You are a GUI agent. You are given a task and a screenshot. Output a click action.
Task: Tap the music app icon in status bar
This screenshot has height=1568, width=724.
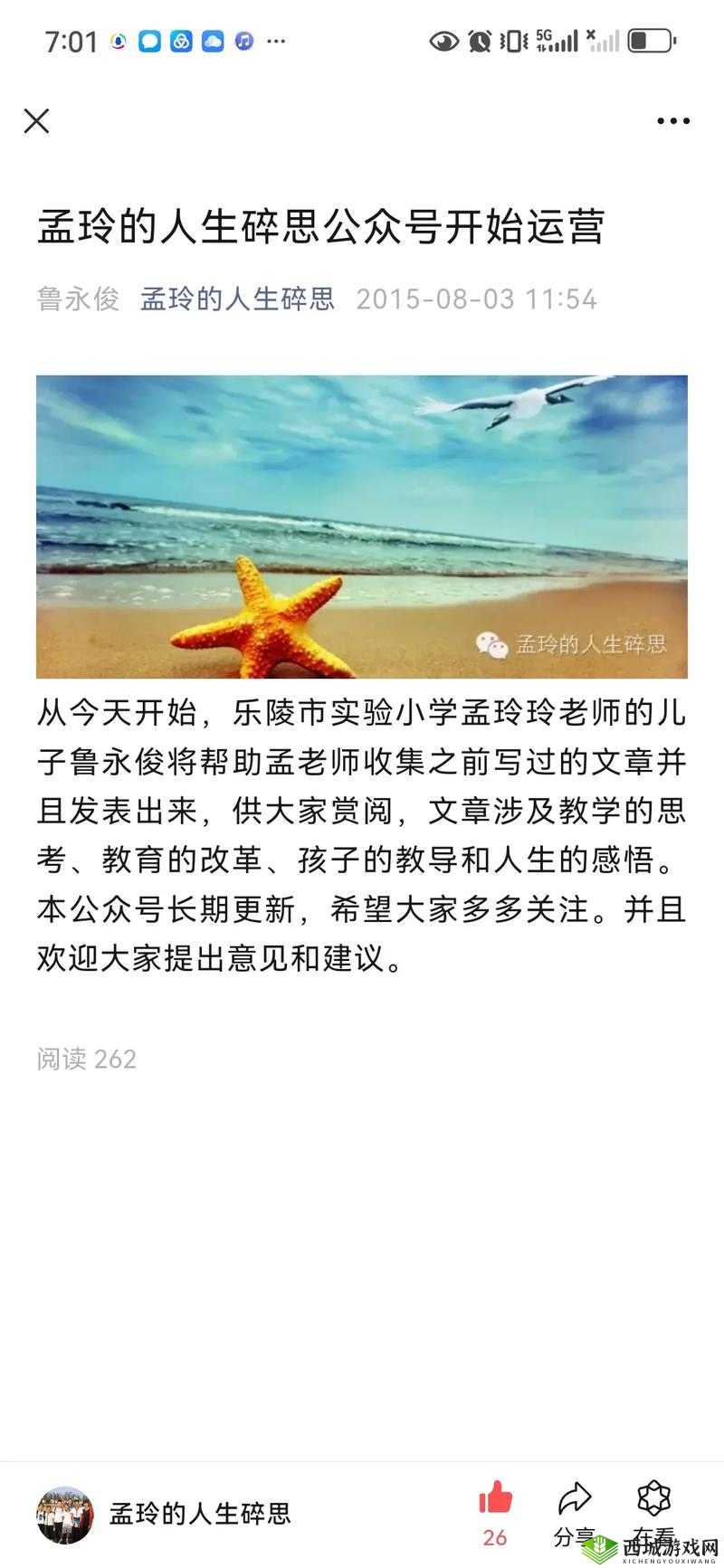(241, 42)
